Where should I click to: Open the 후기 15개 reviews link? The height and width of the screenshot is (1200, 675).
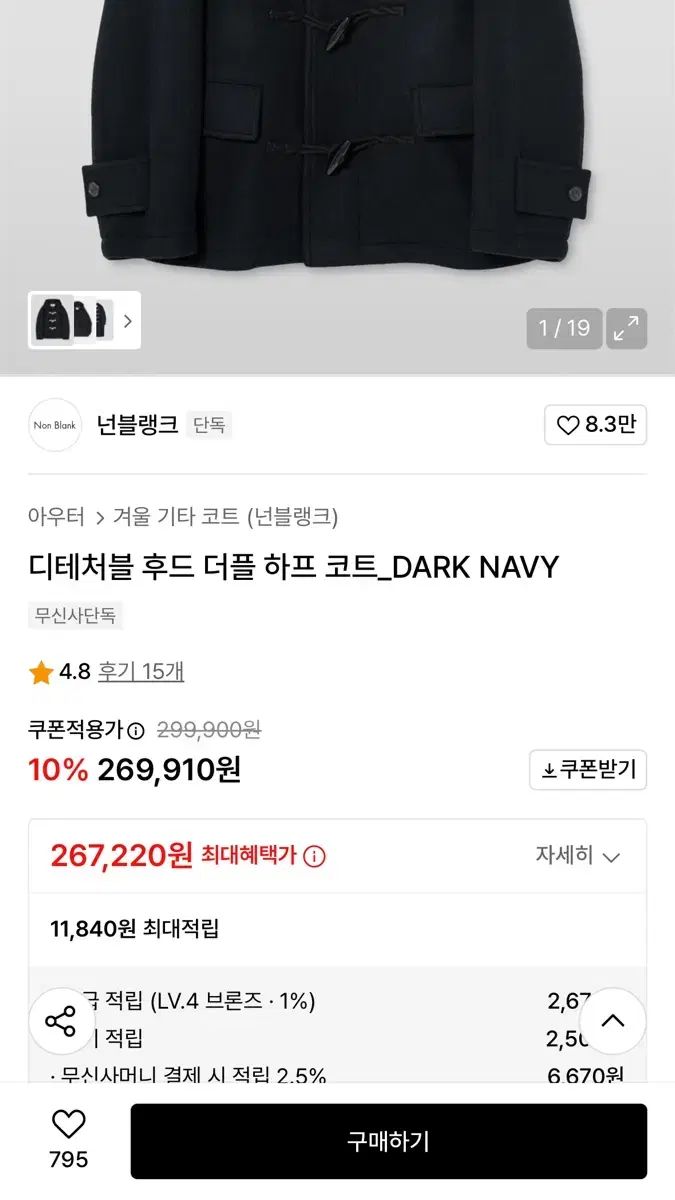coord(140,671)
